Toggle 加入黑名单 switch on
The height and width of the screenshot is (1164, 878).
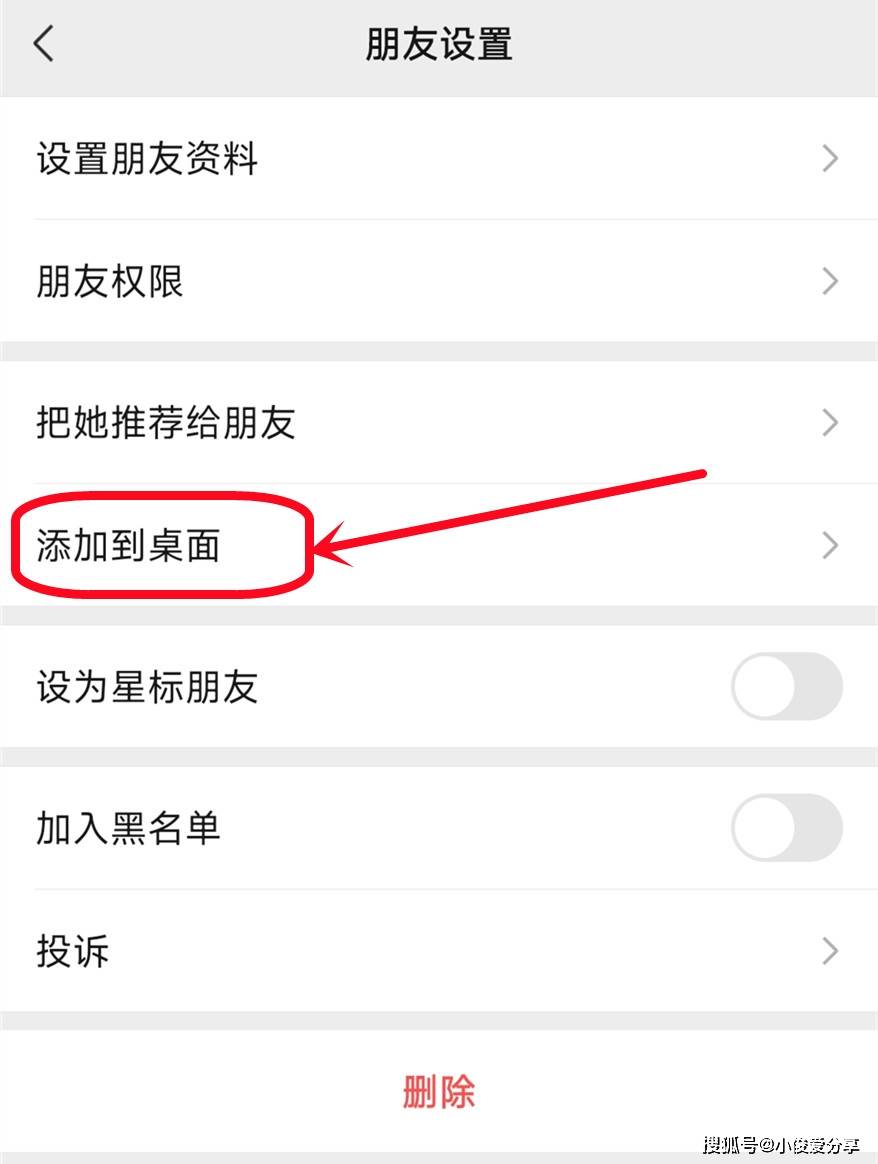pos(786,828)
